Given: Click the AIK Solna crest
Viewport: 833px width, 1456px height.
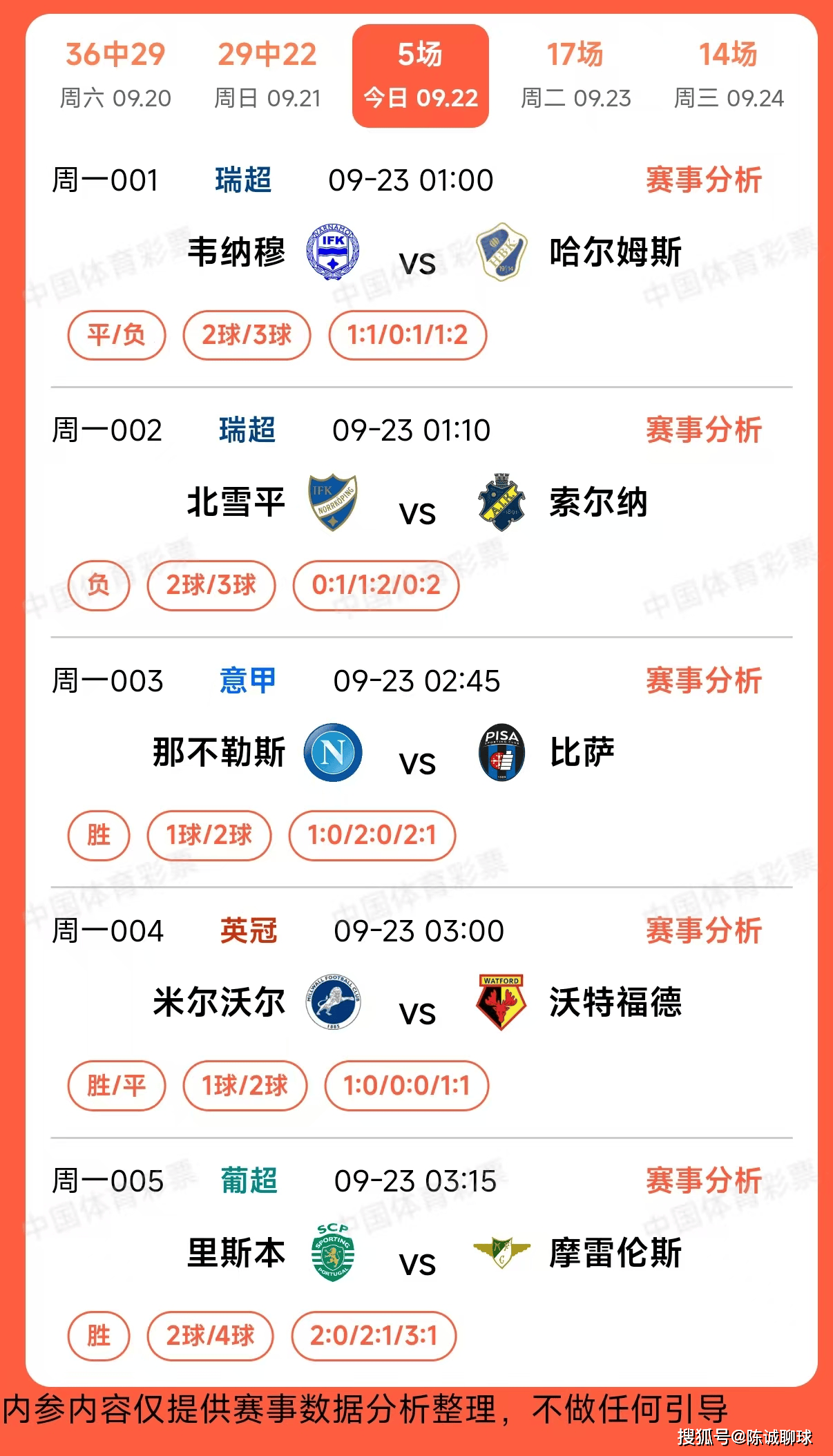Looking at the screenshot, I should [499, 504].
